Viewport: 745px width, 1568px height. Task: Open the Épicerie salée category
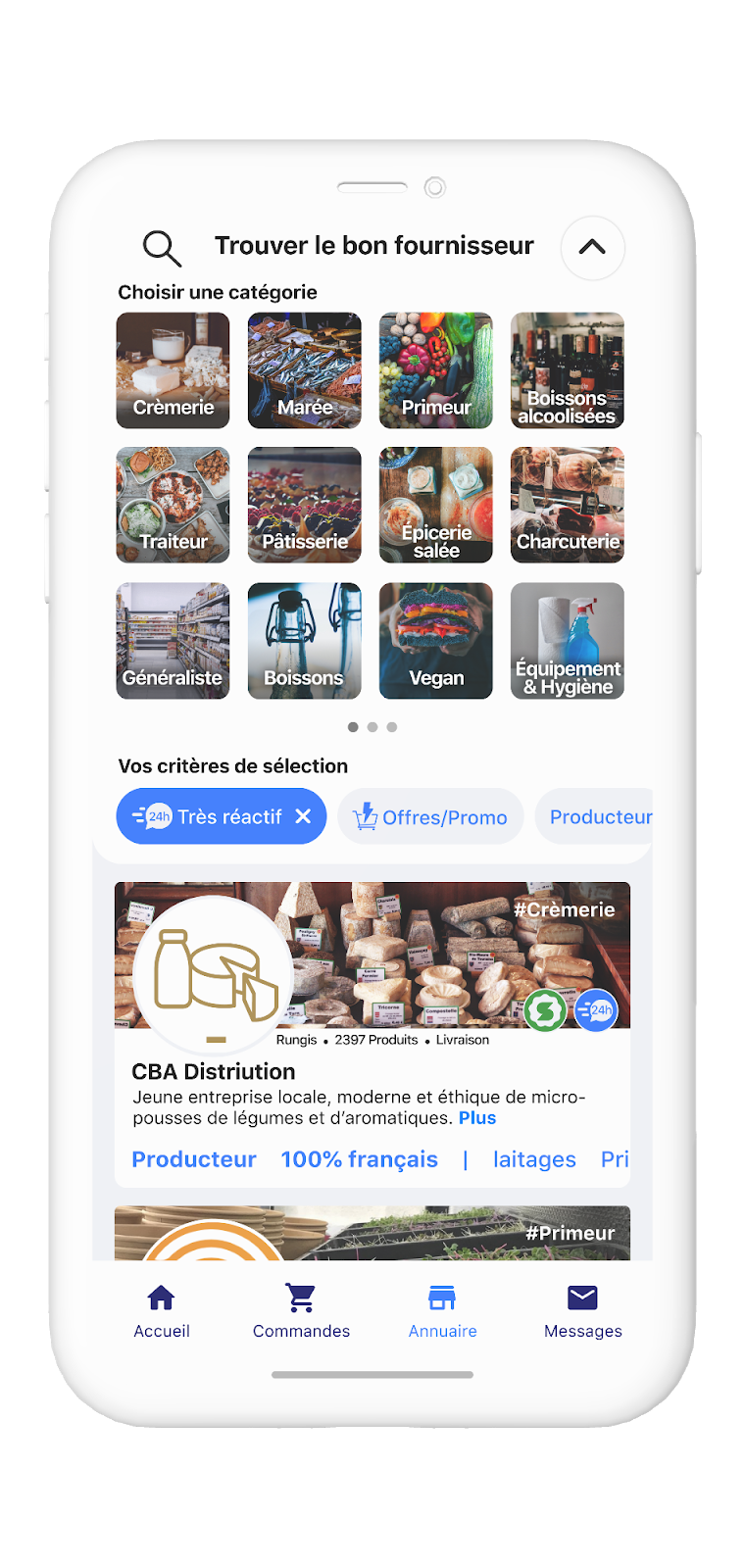pos(435,505)
